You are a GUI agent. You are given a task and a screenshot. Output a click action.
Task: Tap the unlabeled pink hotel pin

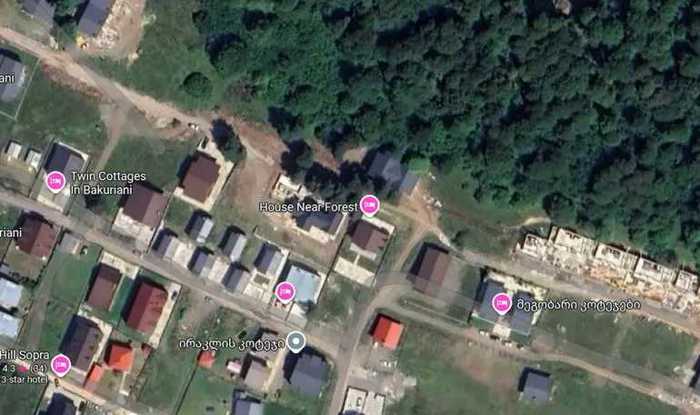point(285,291)
